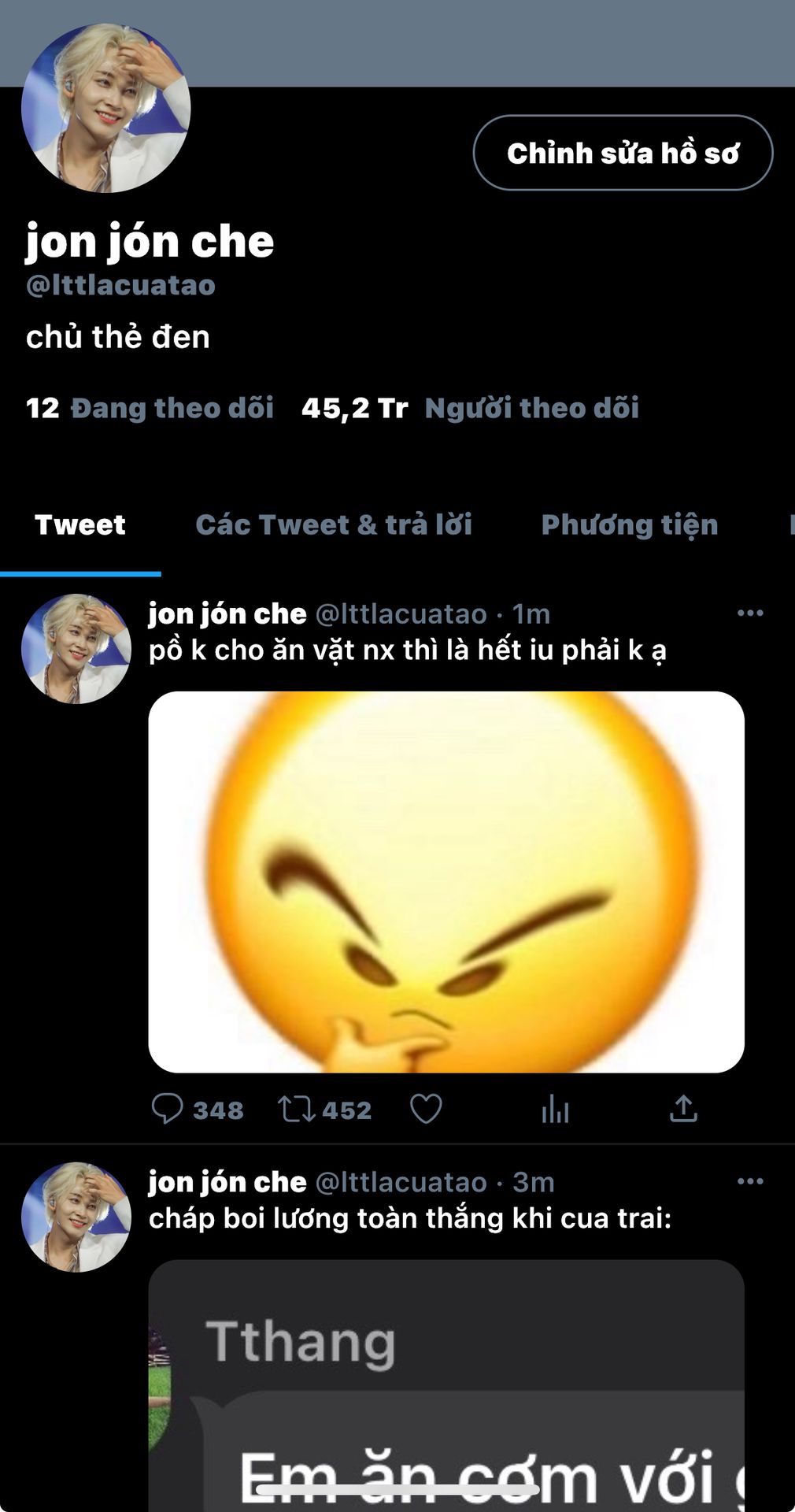Share the tweet posted 1m ago
Image resolution: width=795 pixels, height=1512 pixels.
coord(683,1109)
